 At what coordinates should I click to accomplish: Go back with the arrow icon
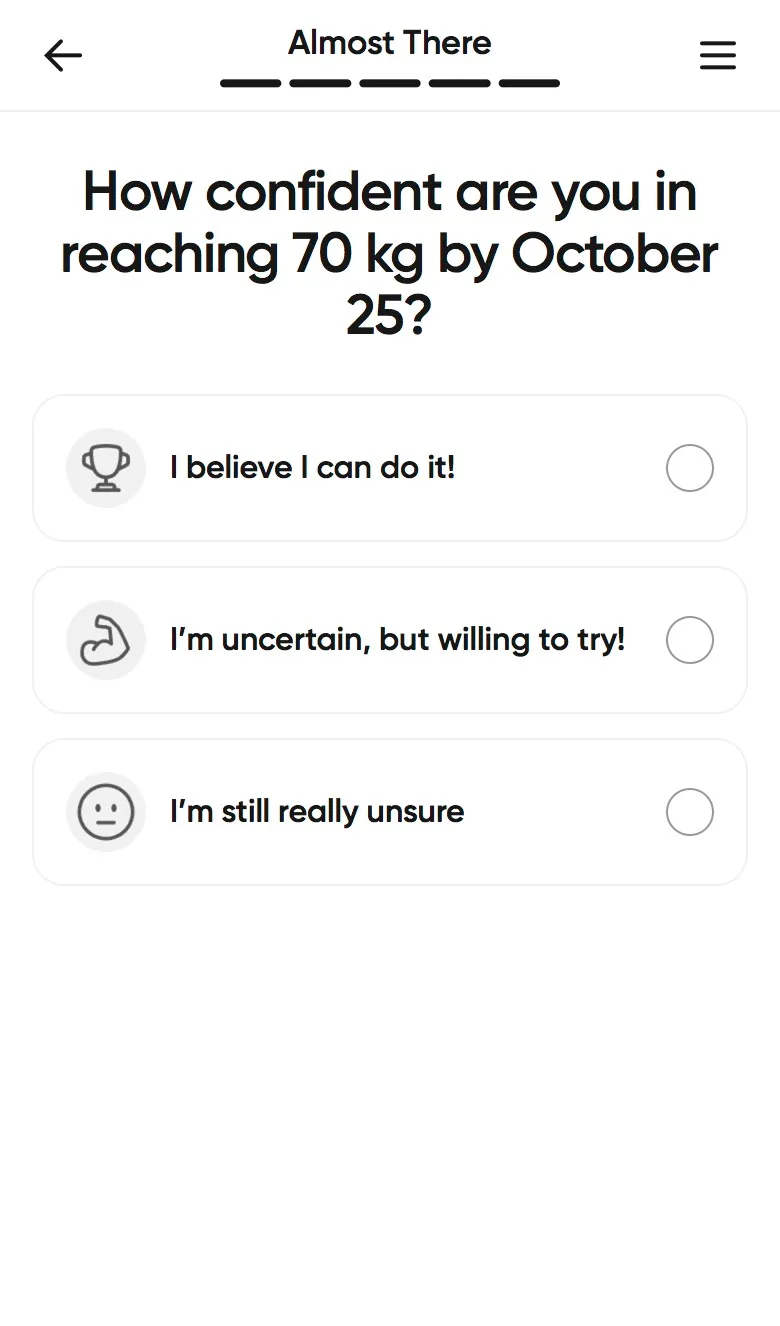62,56
